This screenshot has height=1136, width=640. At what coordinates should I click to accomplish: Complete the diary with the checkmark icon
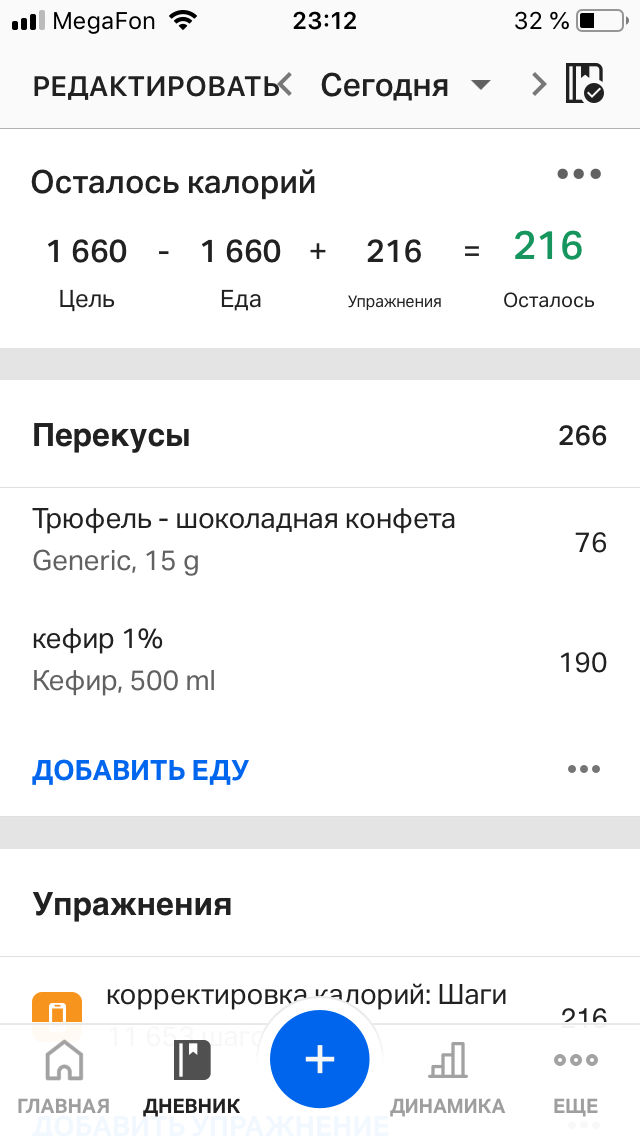584,84
